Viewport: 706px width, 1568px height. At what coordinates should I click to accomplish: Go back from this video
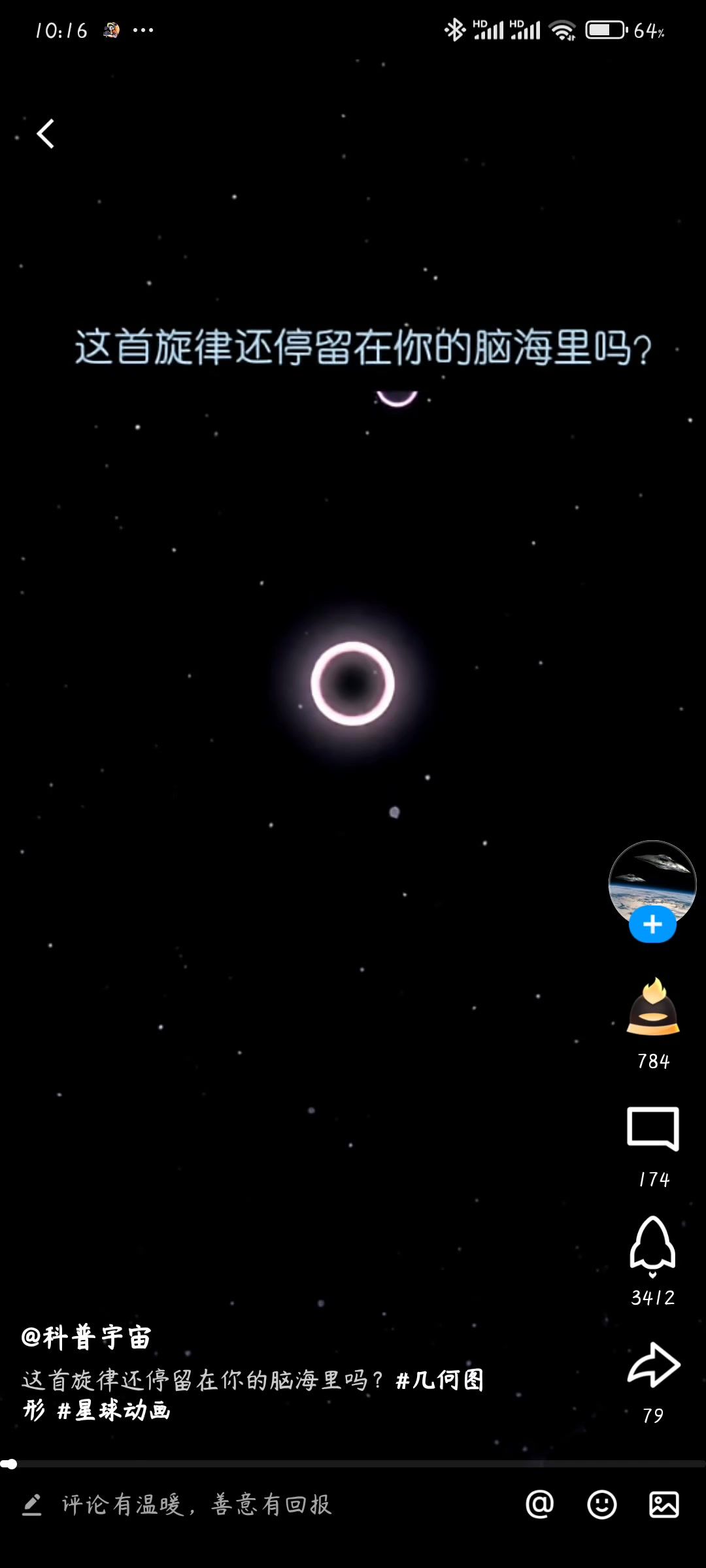[x=46, y=134]
